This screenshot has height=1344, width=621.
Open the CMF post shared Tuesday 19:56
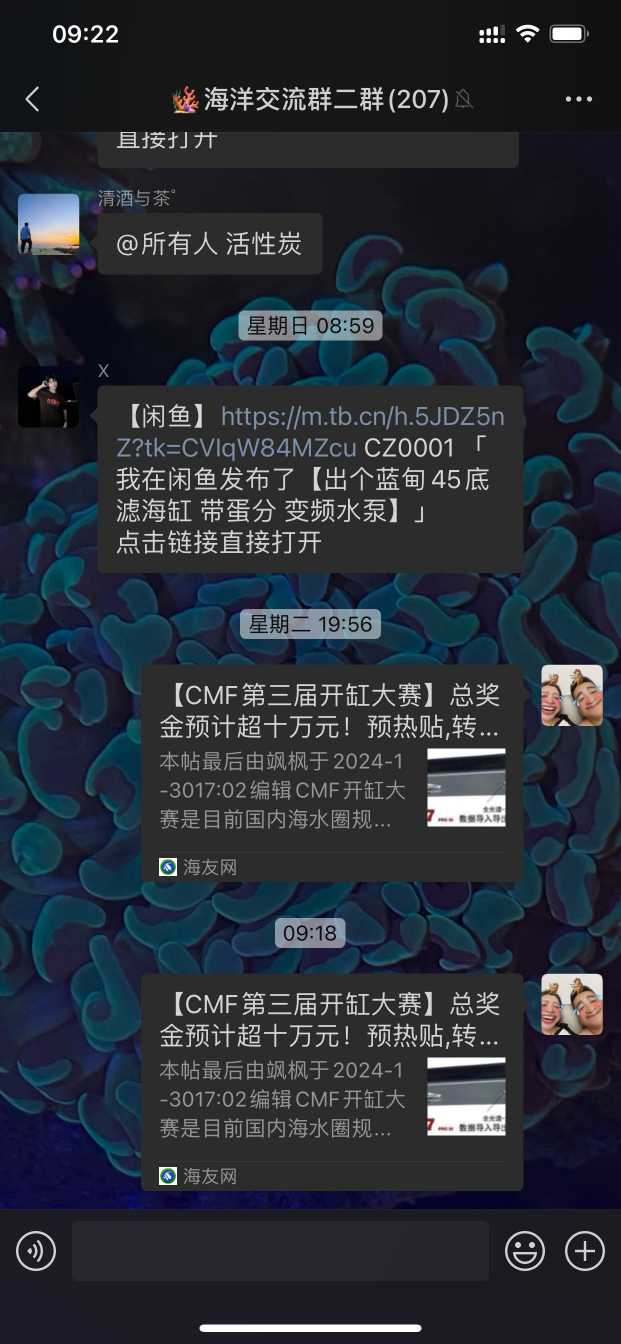coord(331,772)
